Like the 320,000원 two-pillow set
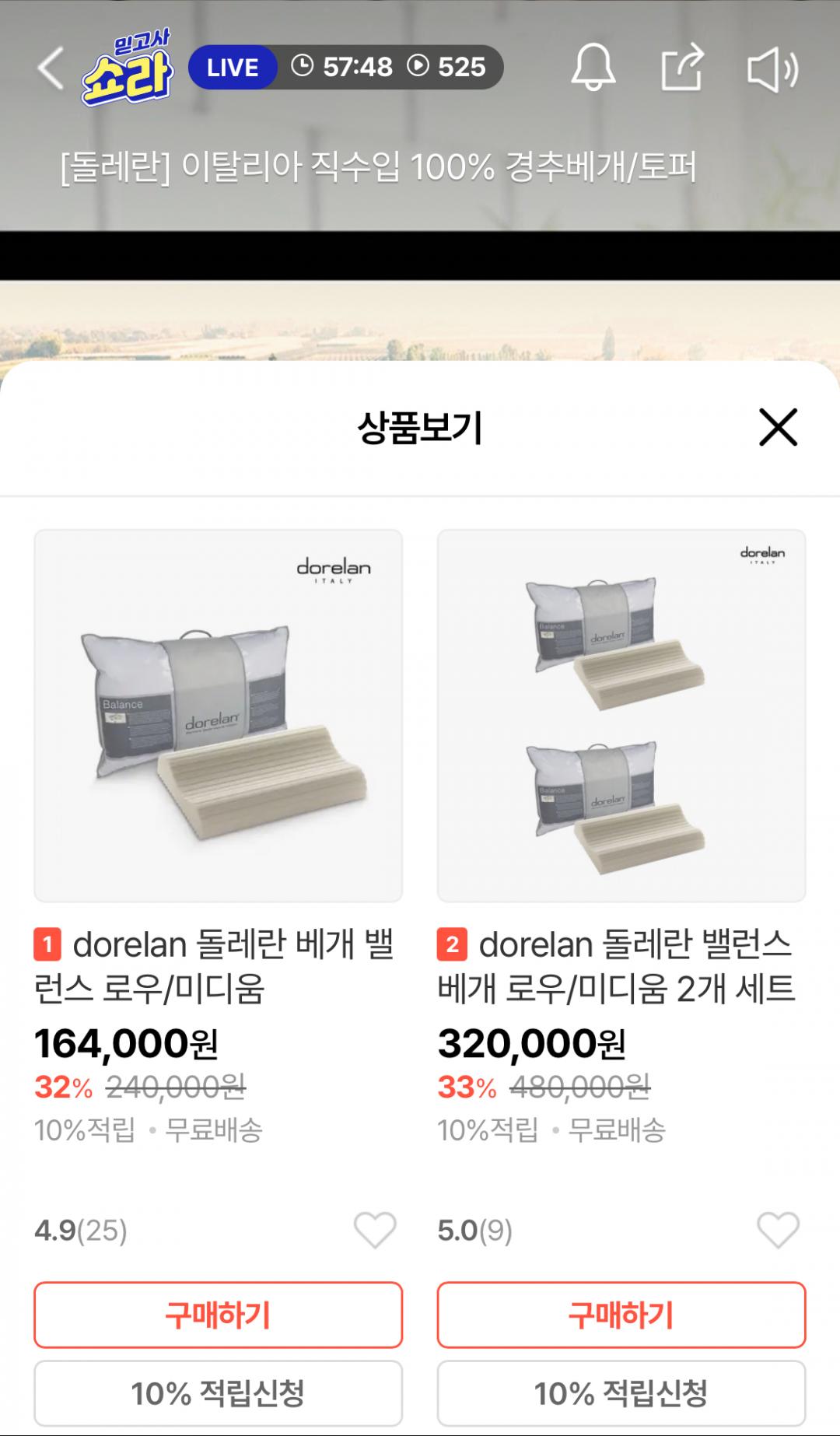 pyautogui.click(x=778, y=1230)
